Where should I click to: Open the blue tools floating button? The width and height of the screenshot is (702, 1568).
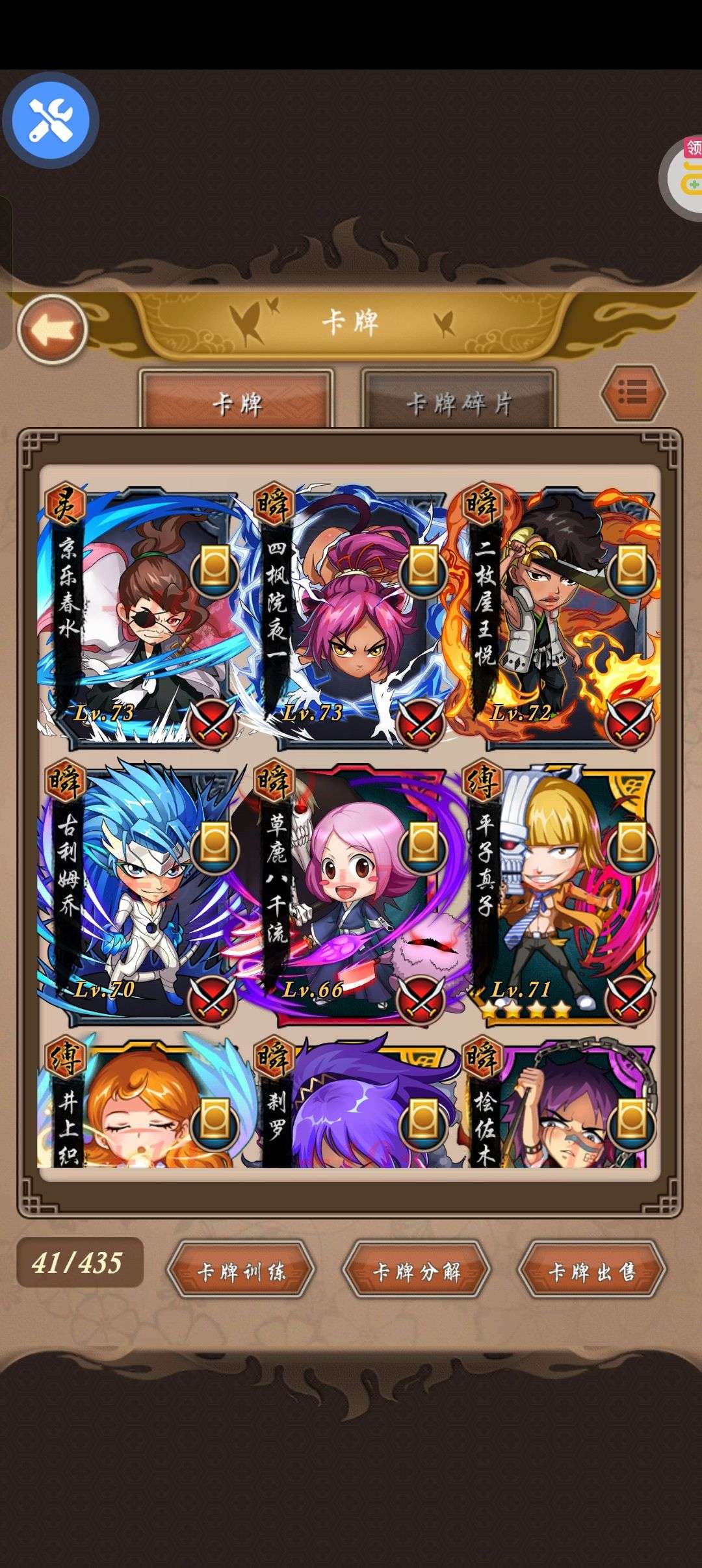(x=51, y=121)
